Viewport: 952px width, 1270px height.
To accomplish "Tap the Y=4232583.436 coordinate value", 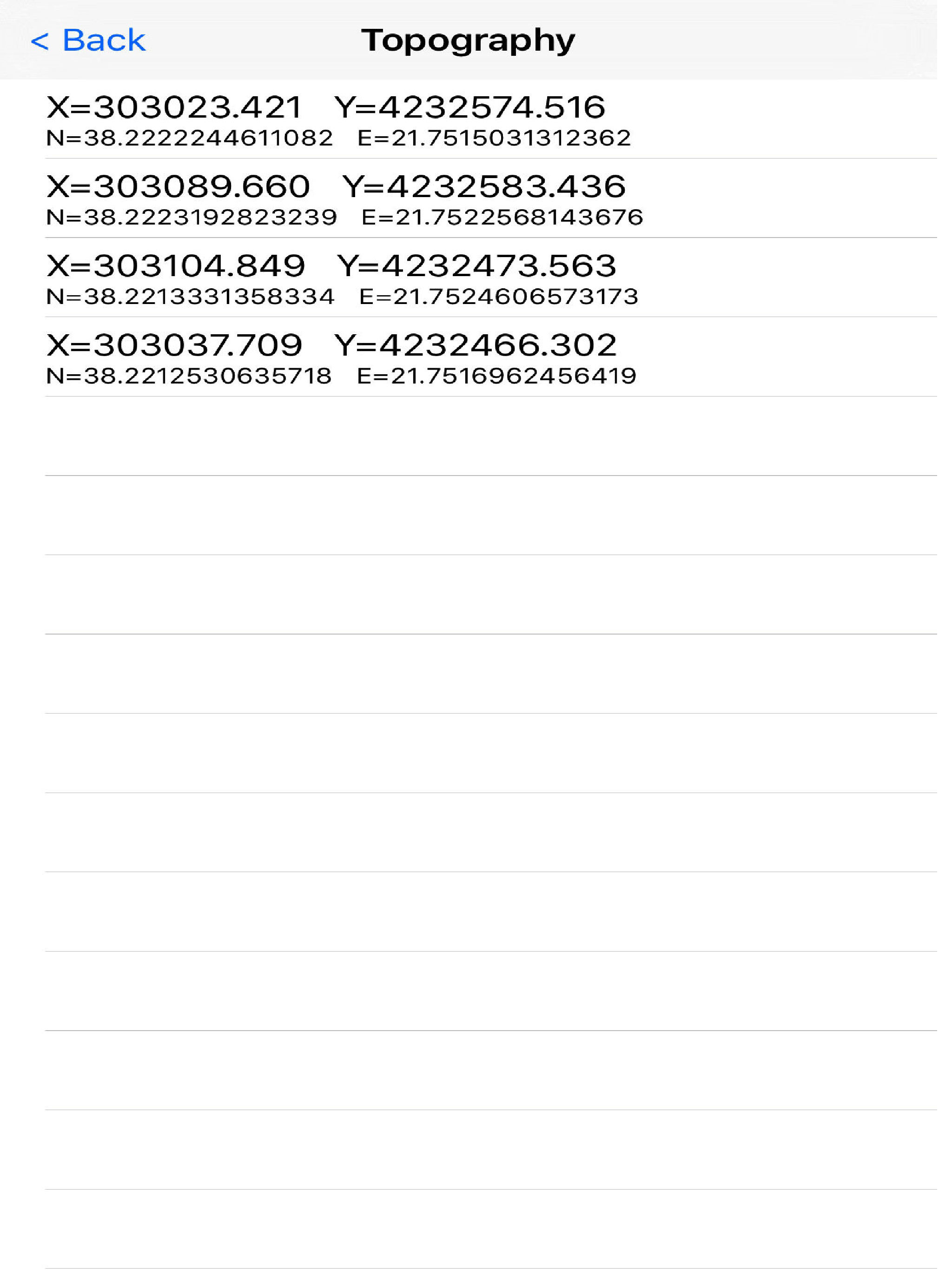I will point(485,185).
